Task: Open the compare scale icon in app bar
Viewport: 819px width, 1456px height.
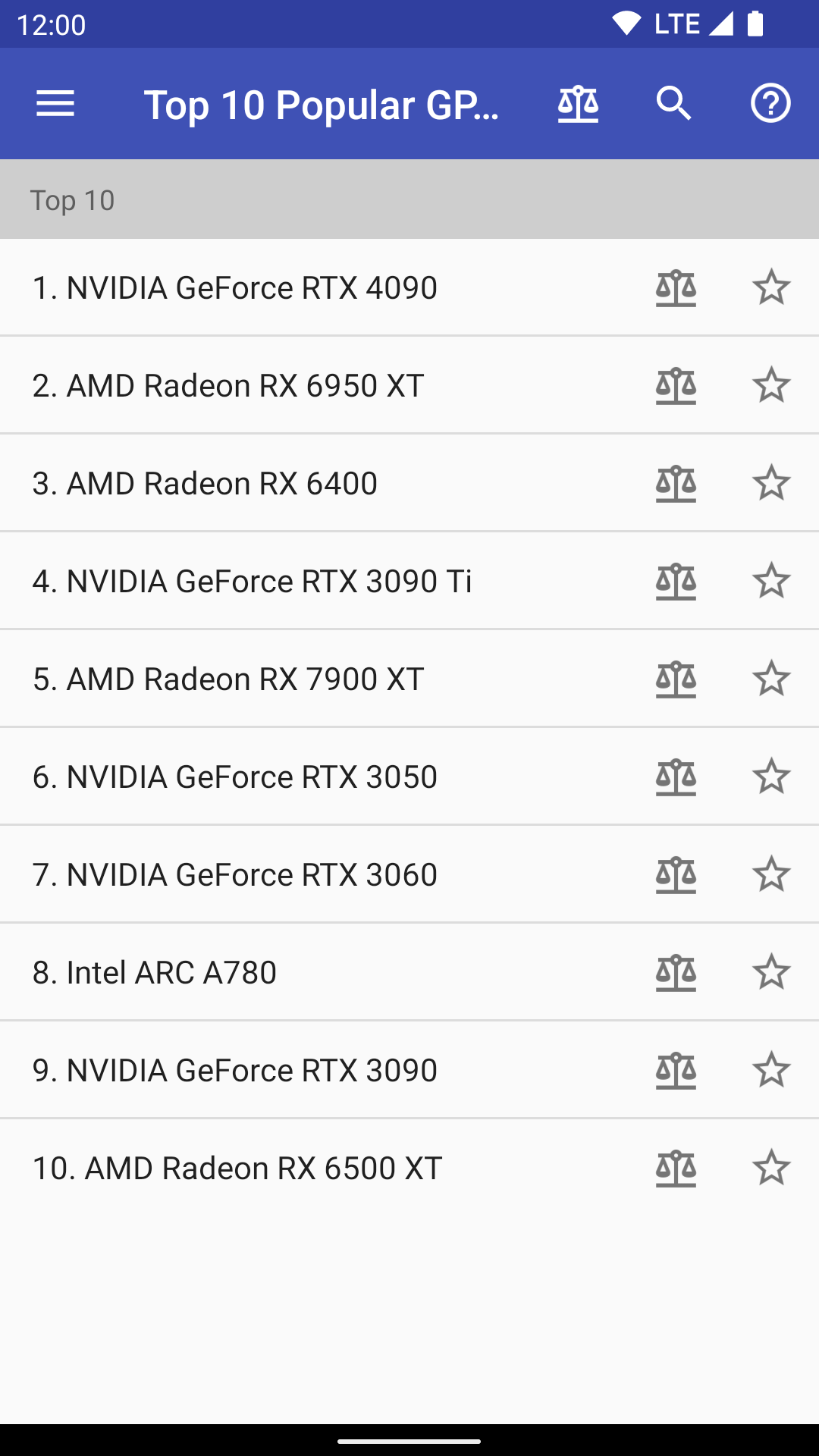Action: 578,104
